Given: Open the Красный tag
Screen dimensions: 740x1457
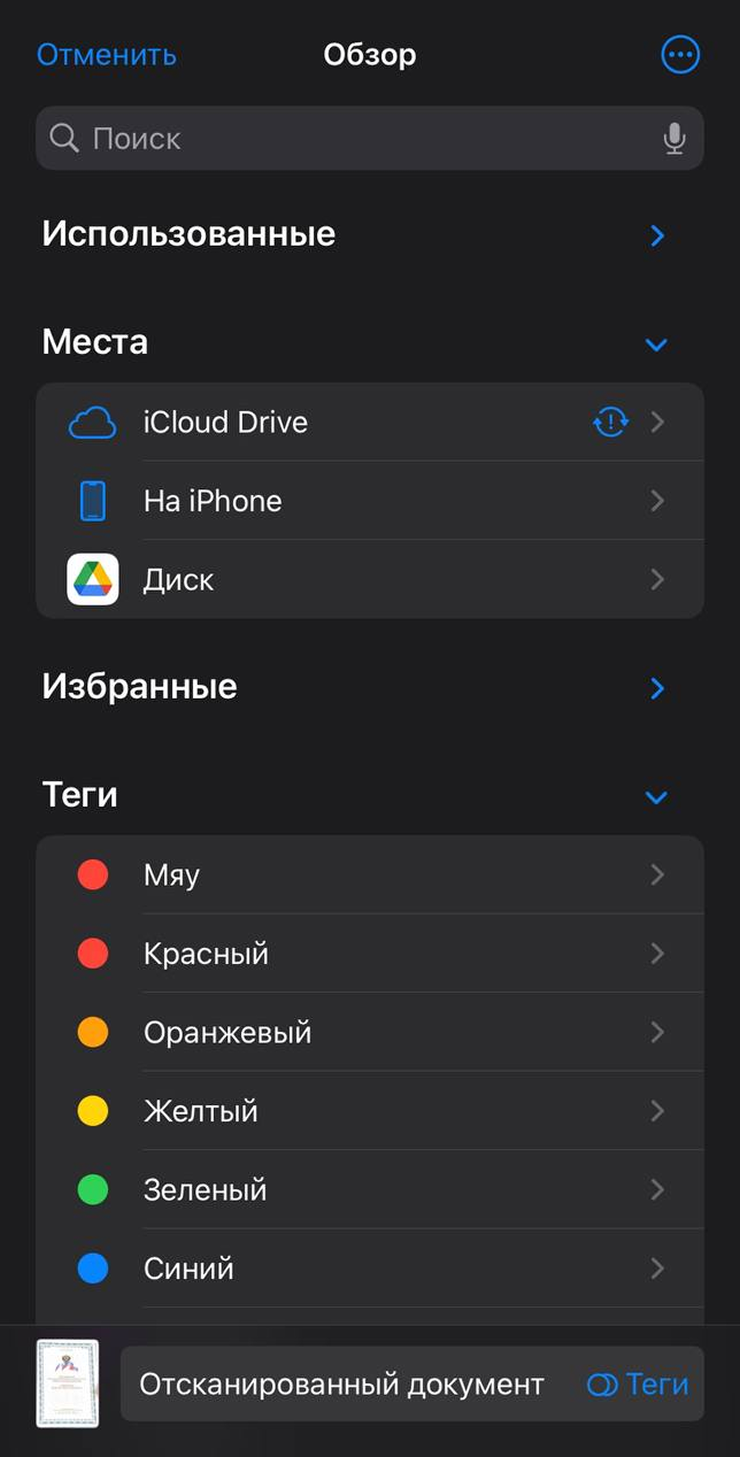Looking at the screenshot, I should (x=370, y=954).
